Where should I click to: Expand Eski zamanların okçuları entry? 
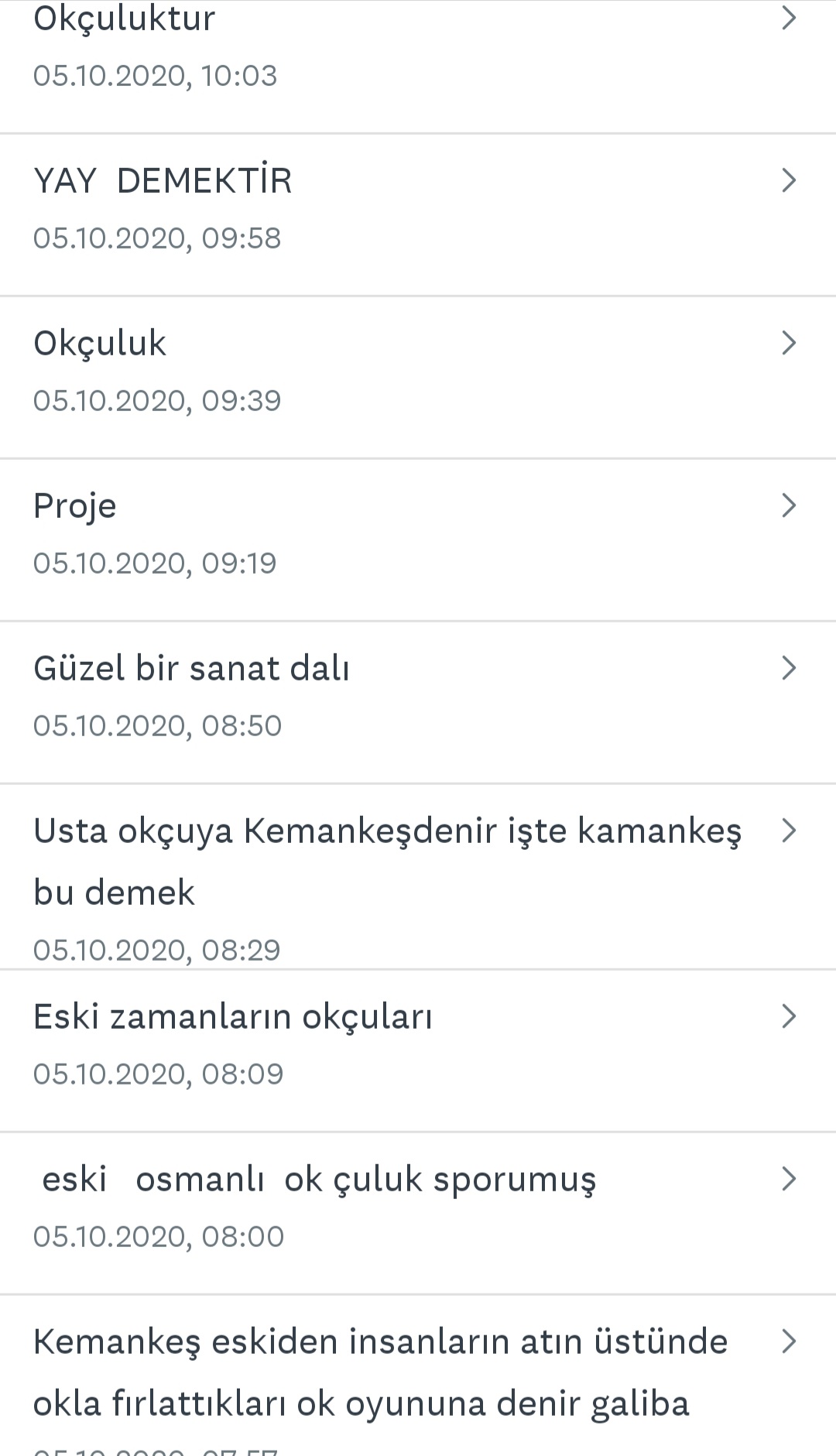(790, 1016)
